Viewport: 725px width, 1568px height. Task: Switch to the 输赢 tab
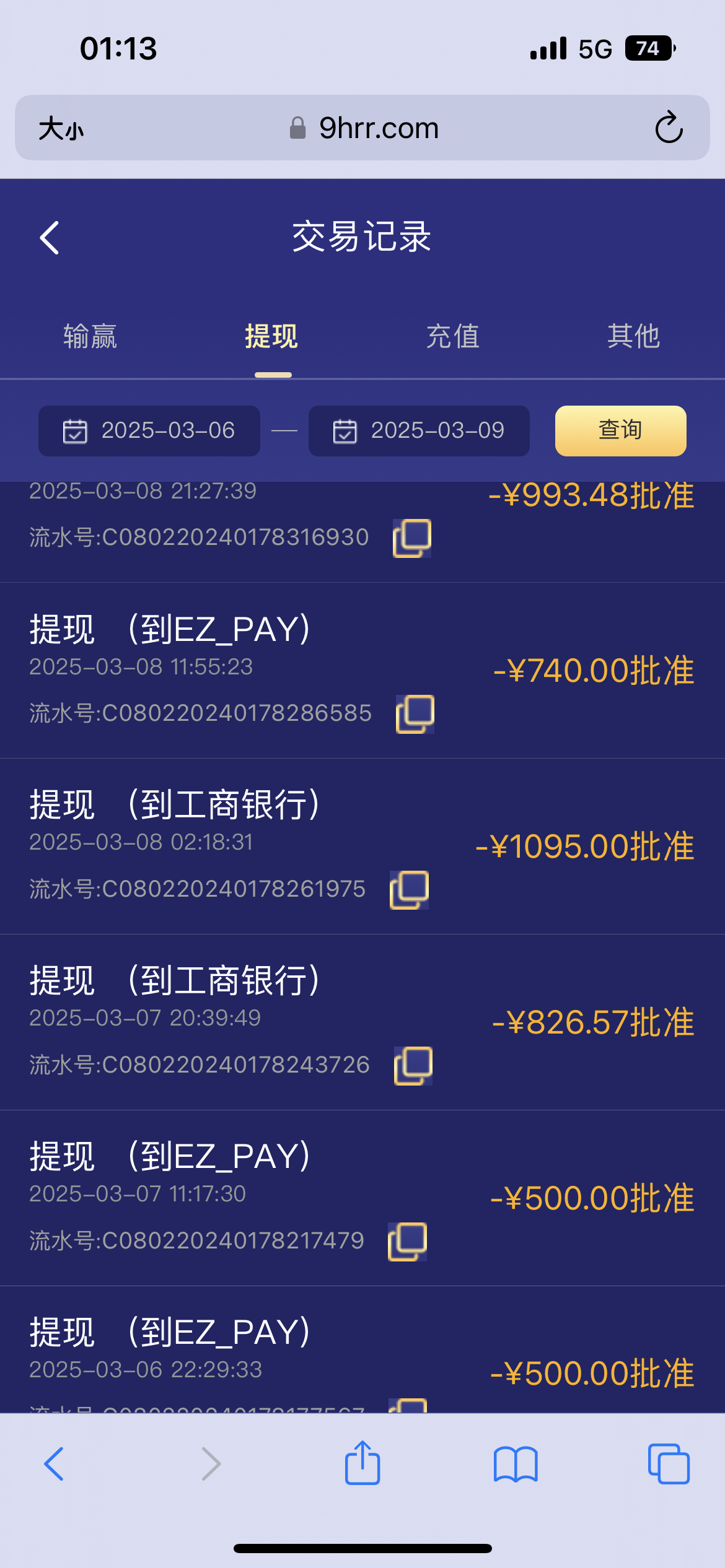point(90,337)
